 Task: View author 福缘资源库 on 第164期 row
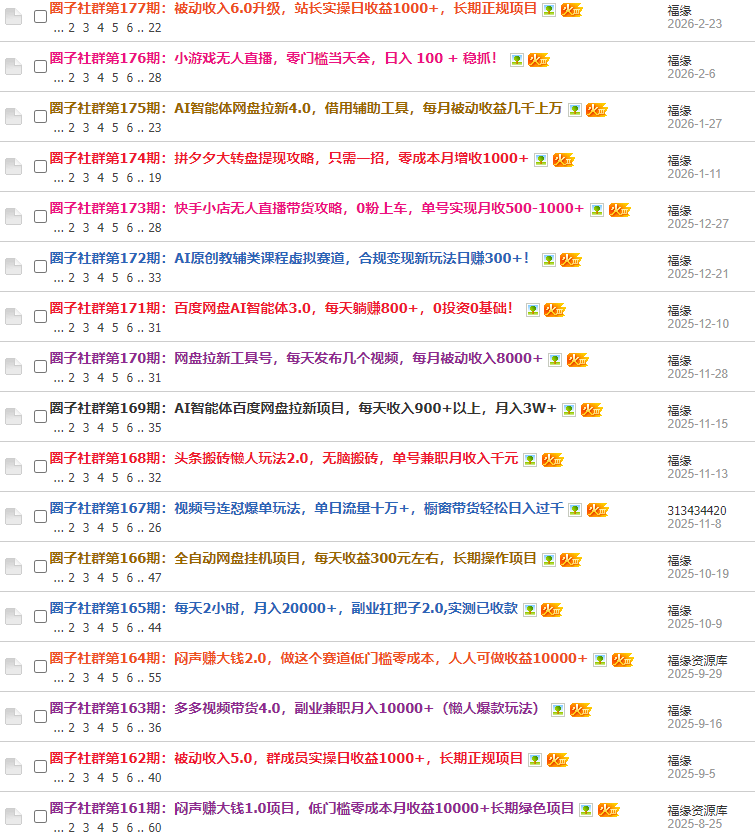[x=697, y=660]
